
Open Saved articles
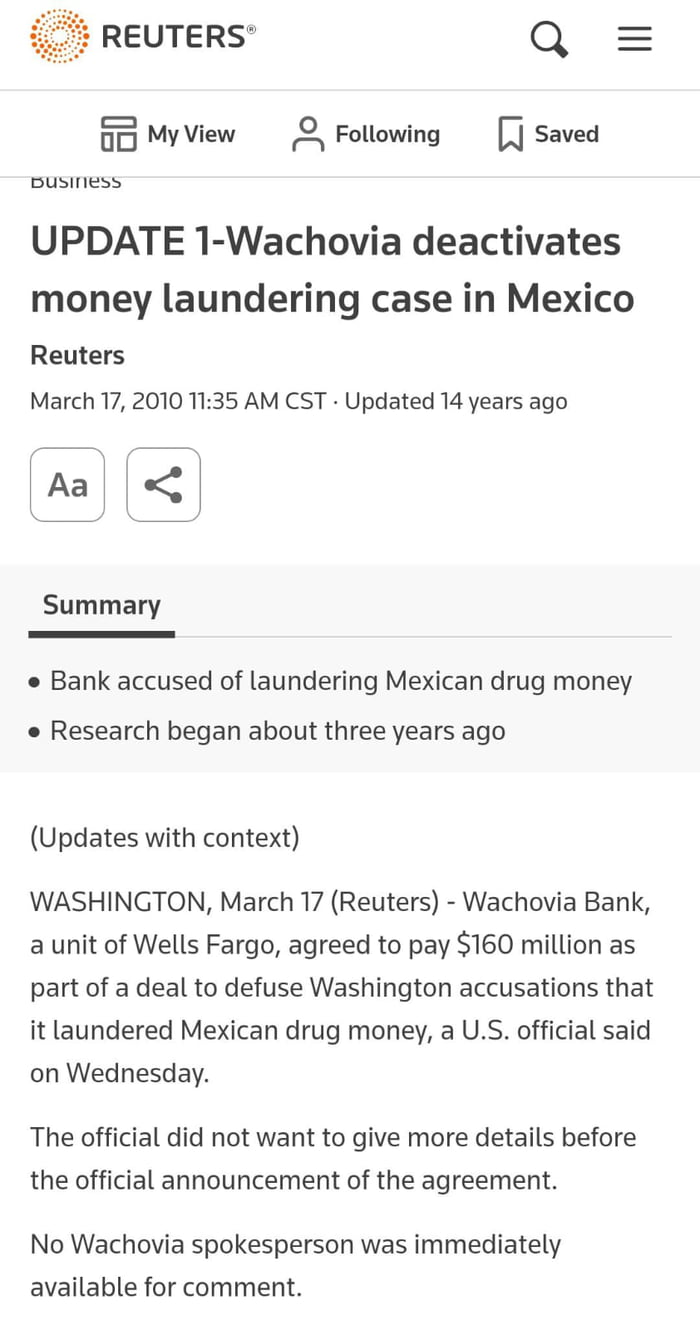[549, 134]
